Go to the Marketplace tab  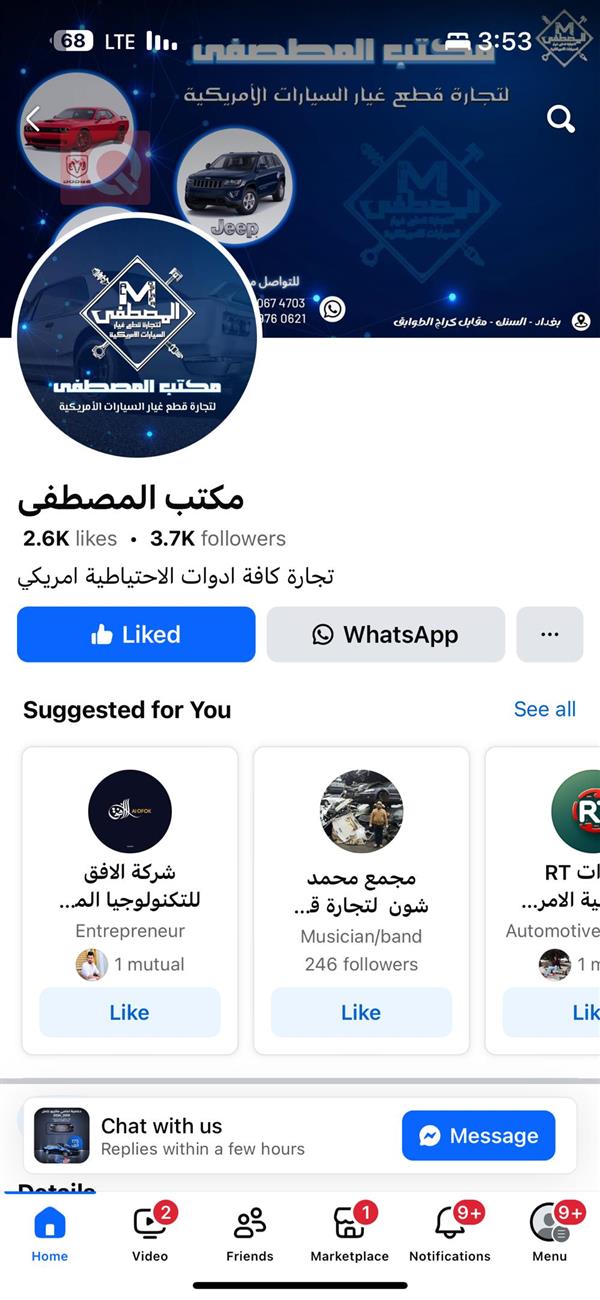point(349,1234)
